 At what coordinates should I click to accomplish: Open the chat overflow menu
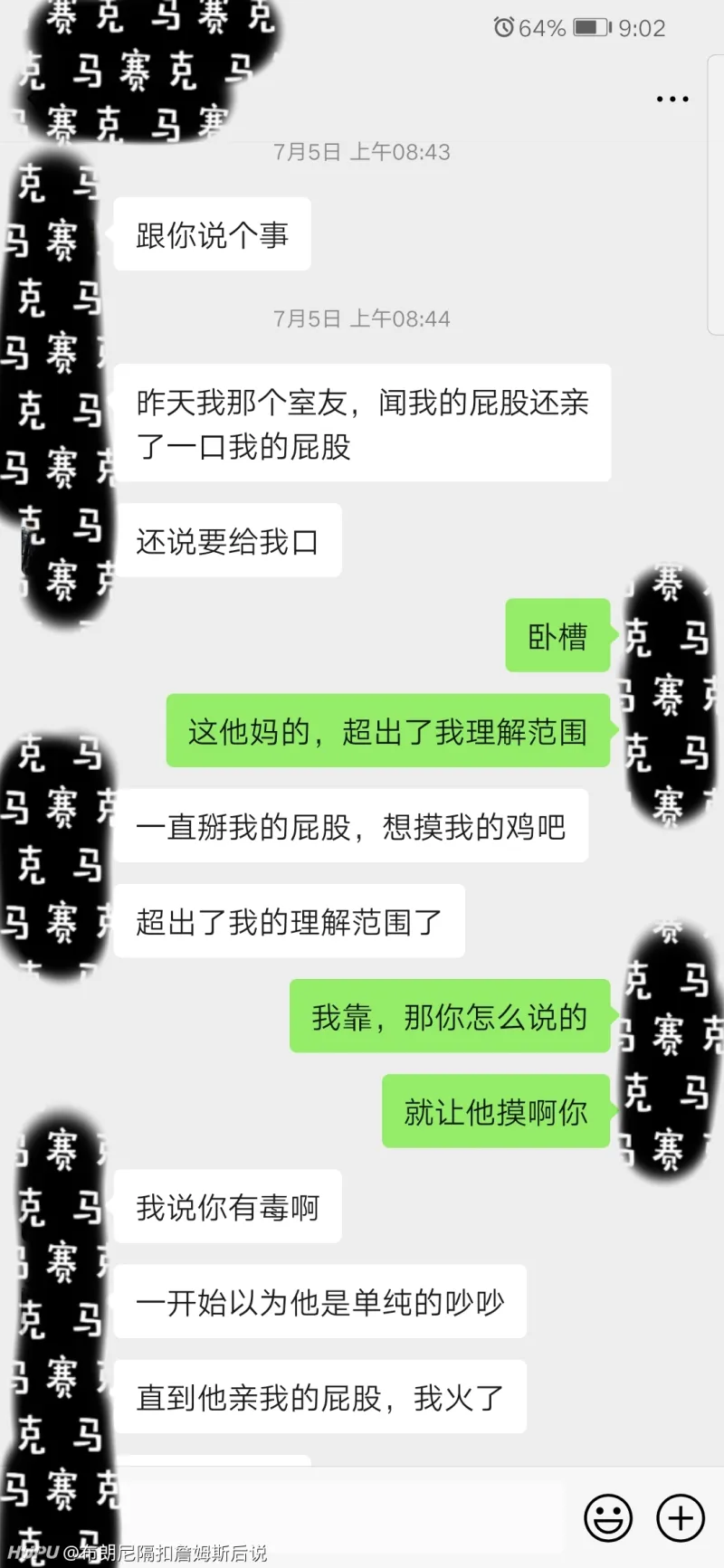tap(672, 100)
